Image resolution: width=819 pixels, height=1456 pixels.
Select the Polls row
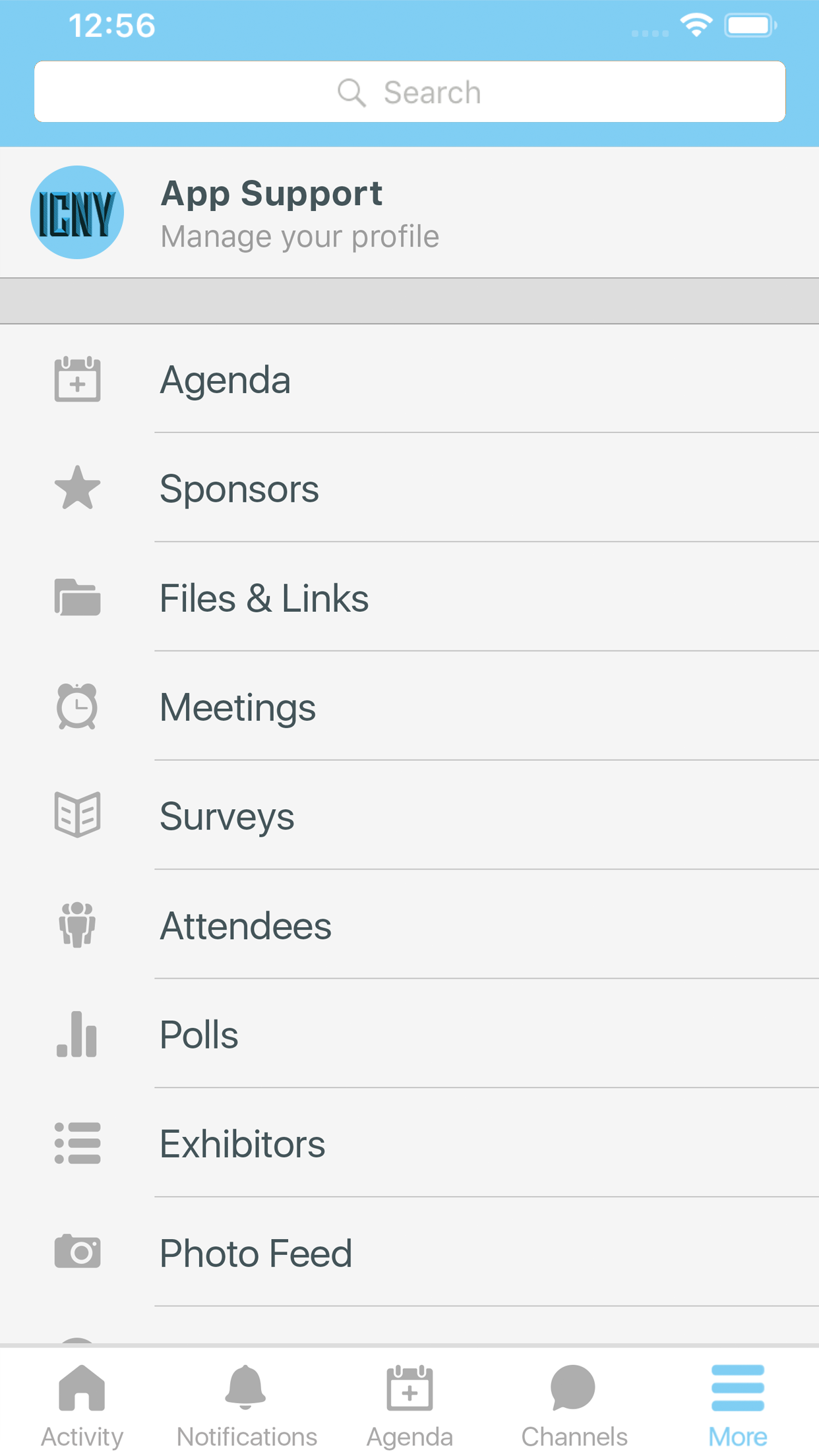tap(409, 1034)
